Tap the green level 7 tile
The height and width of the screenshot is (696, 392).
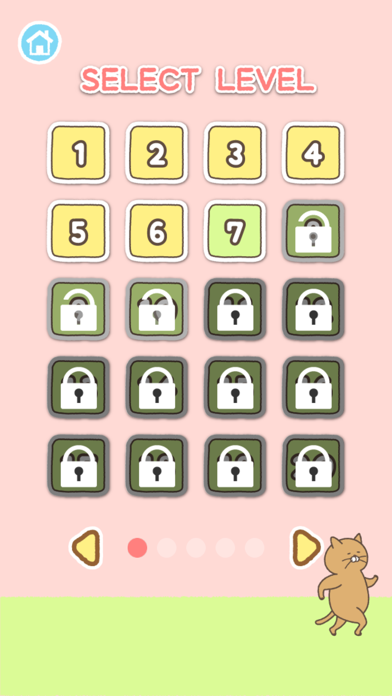point(235,231)
